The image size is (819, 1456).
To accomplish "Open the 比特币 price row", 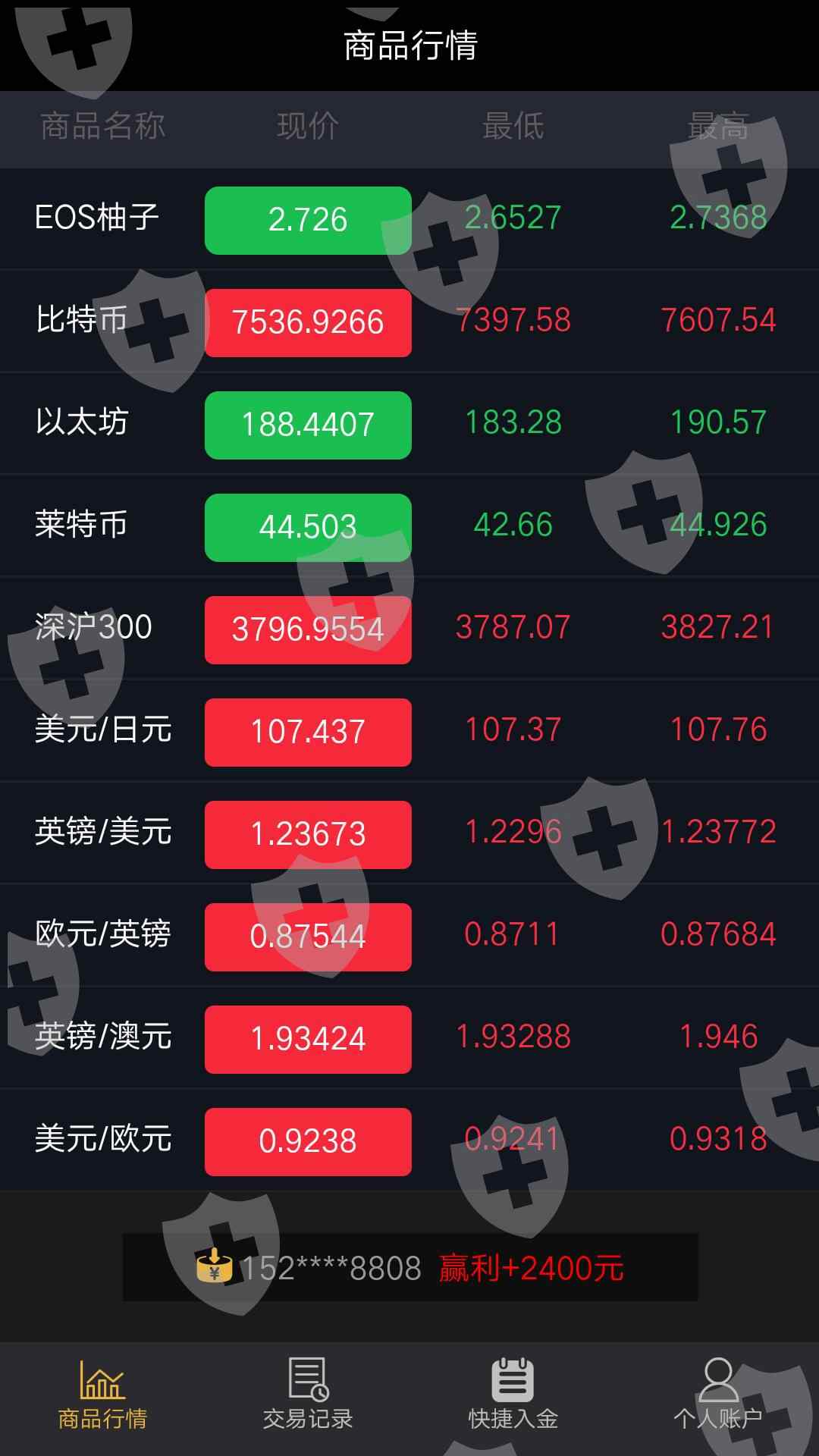I will (x=409, y=321).
